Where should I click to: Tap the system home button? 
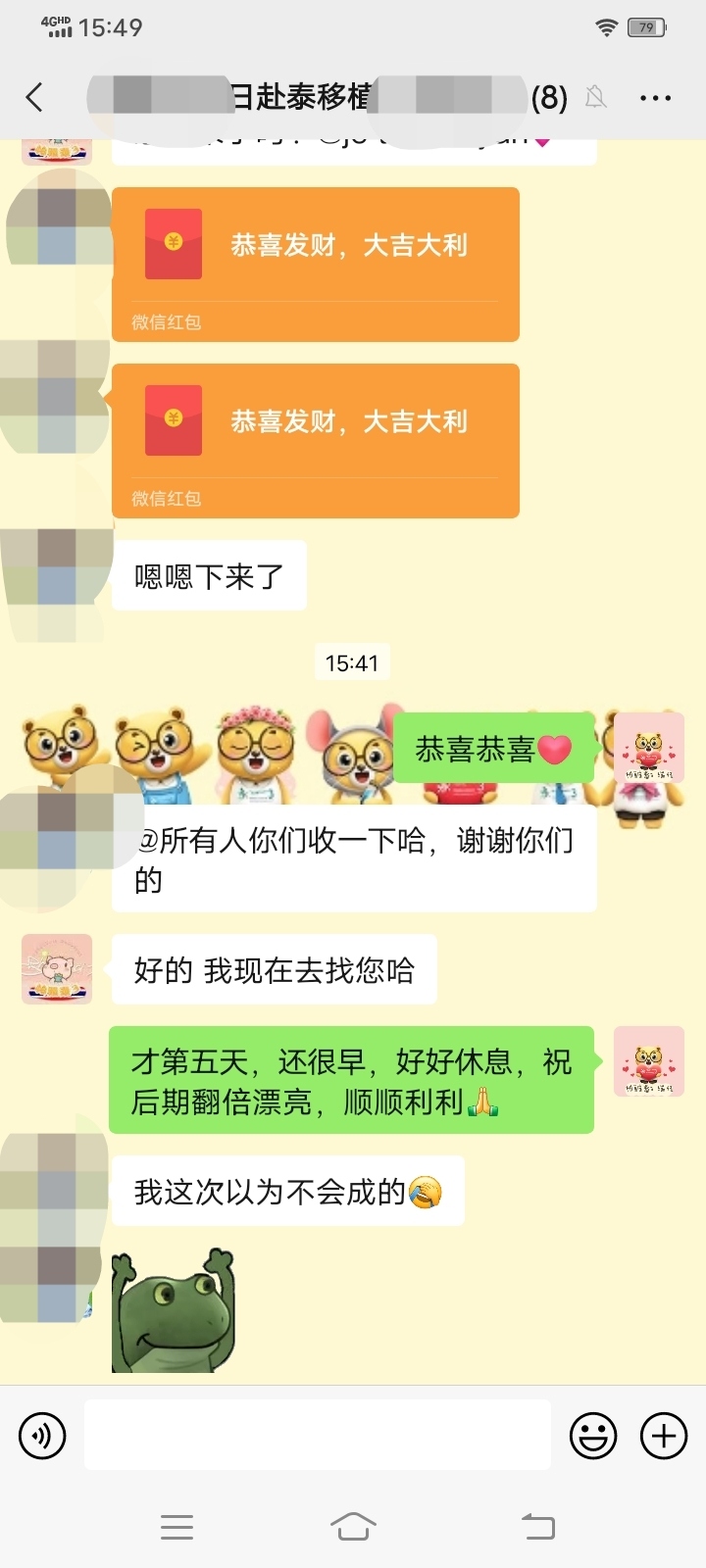tap(353, 1527)
